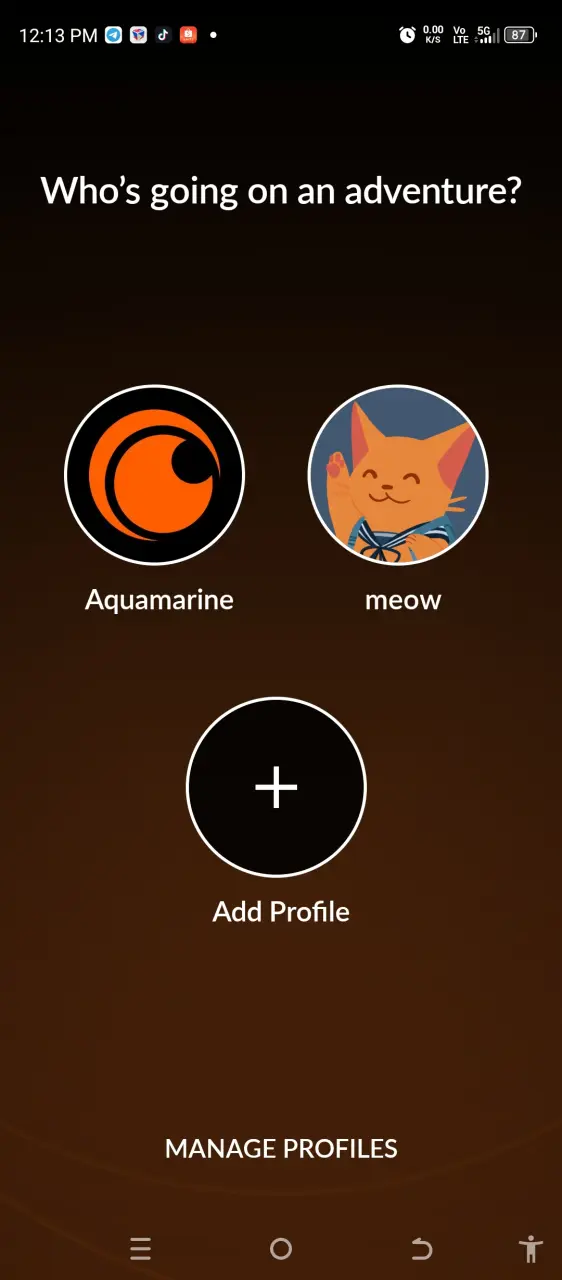Open recent apps menu
This screenshot has height=1280, width=562.
click(x=140, y=1248)
